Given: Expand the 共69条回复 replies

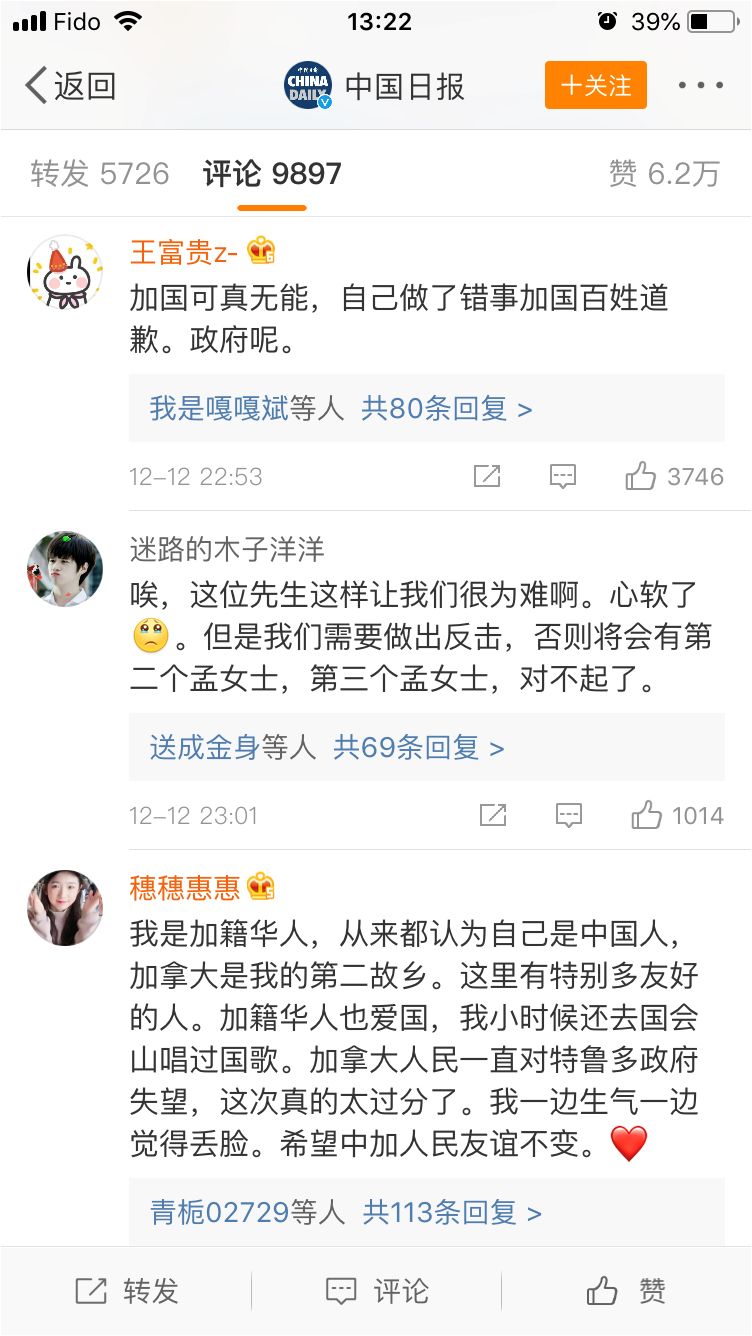Looking at the screenshot, I should [x=418, y=747].
